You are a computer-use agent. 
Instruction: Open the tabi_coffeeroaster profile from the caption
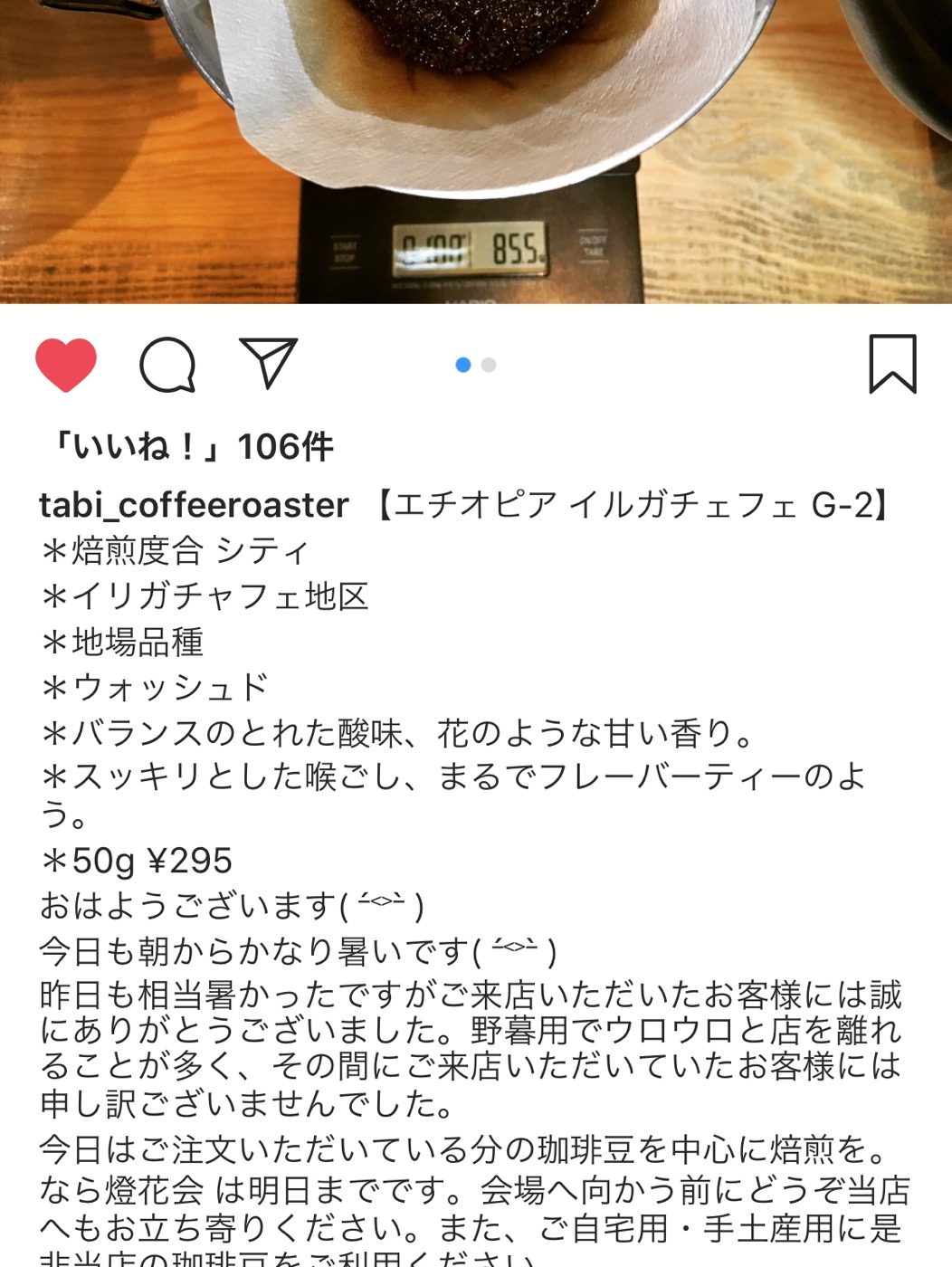click(x=194, y=505)
